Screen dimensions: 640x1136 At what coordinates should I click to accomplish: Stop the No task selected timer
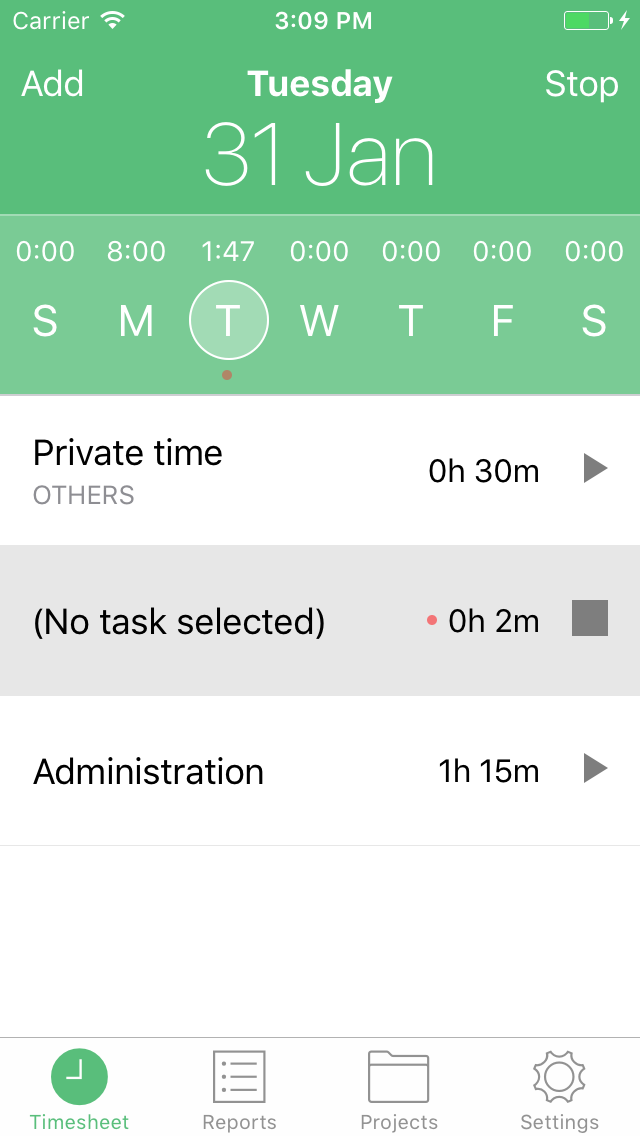(590, 619)
